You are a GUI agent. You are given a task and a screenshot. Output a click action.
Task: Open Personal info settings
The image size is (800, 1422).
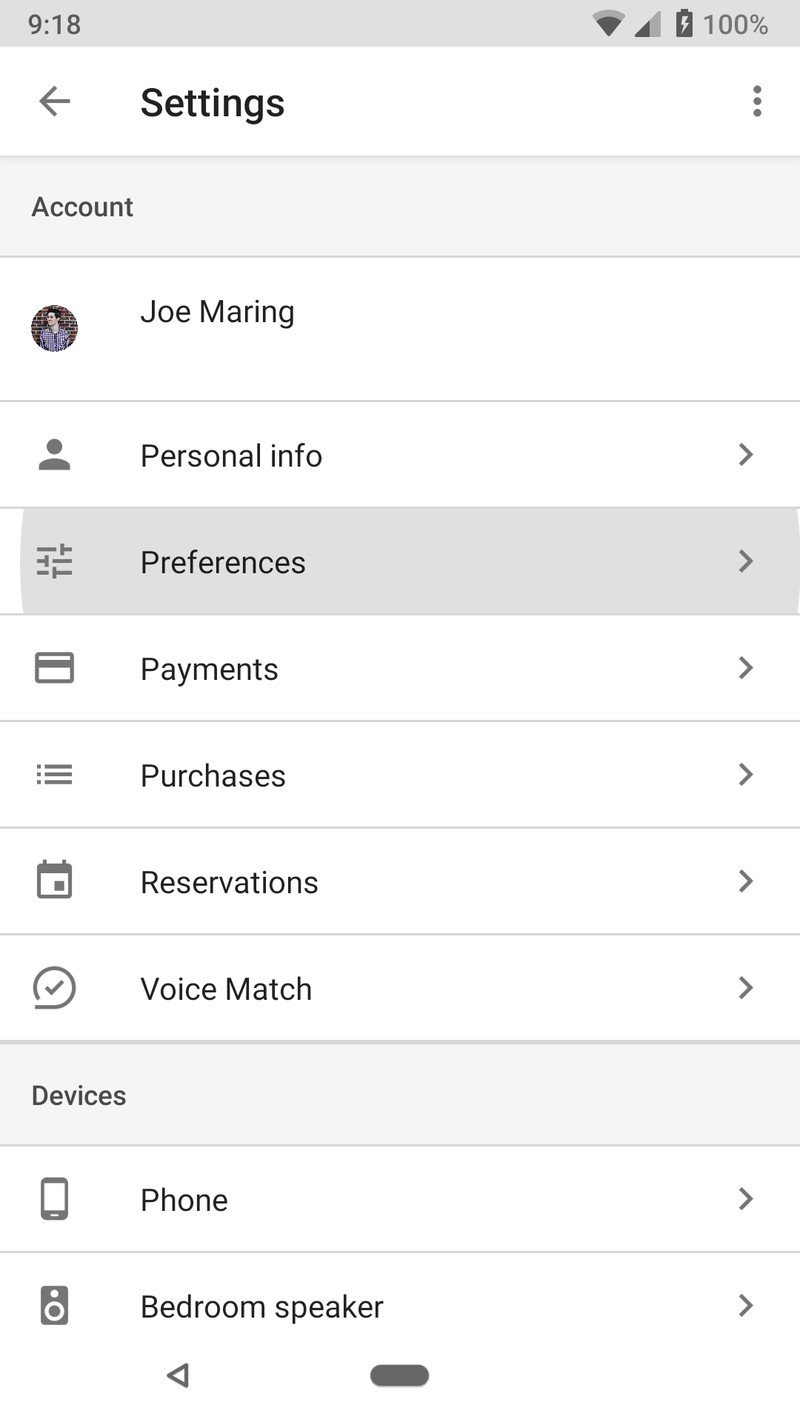[x=400, y=455]
